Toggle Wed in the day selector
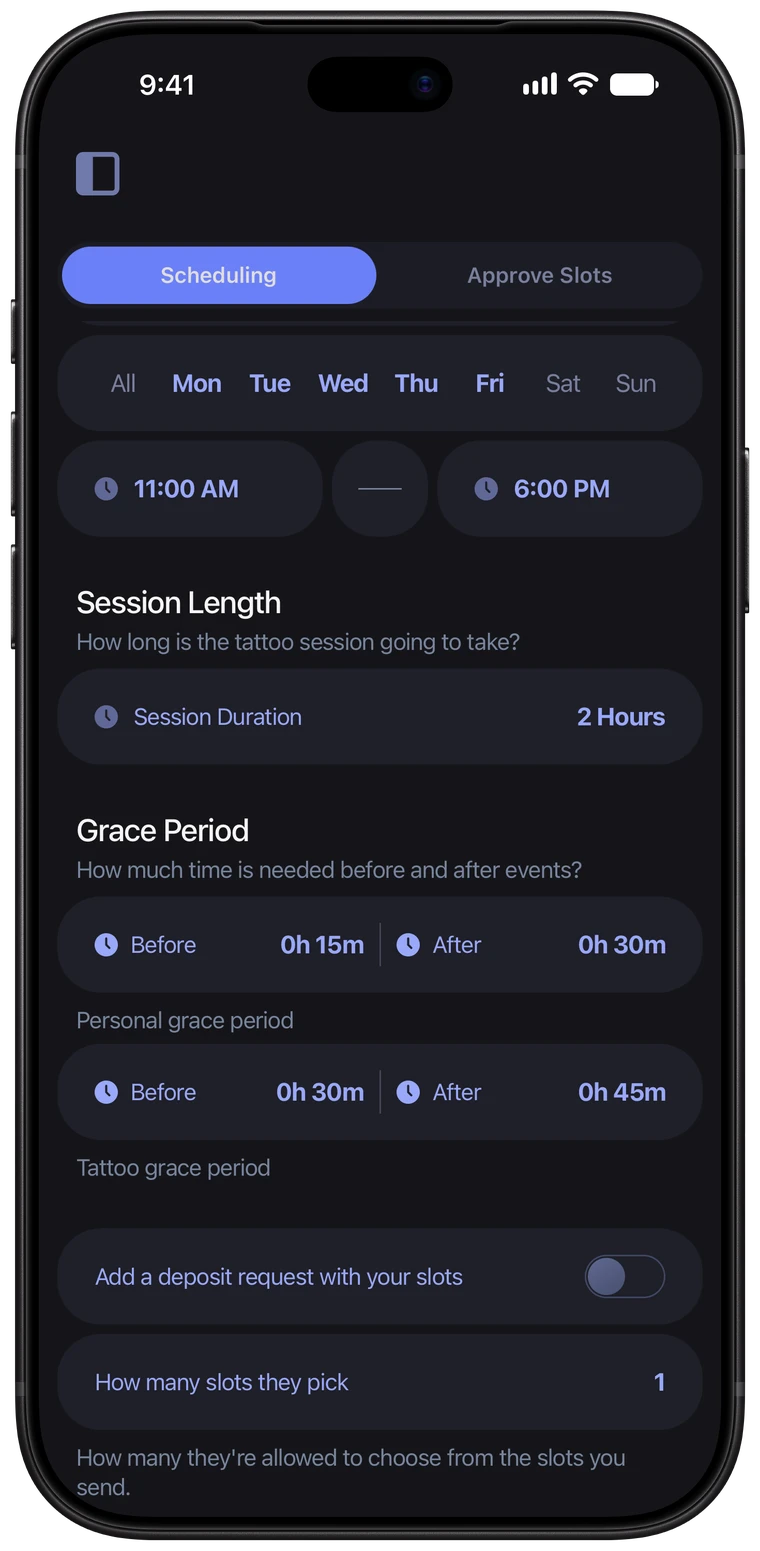The height and width of the screenshot is (1551, 760). point(343,383)
